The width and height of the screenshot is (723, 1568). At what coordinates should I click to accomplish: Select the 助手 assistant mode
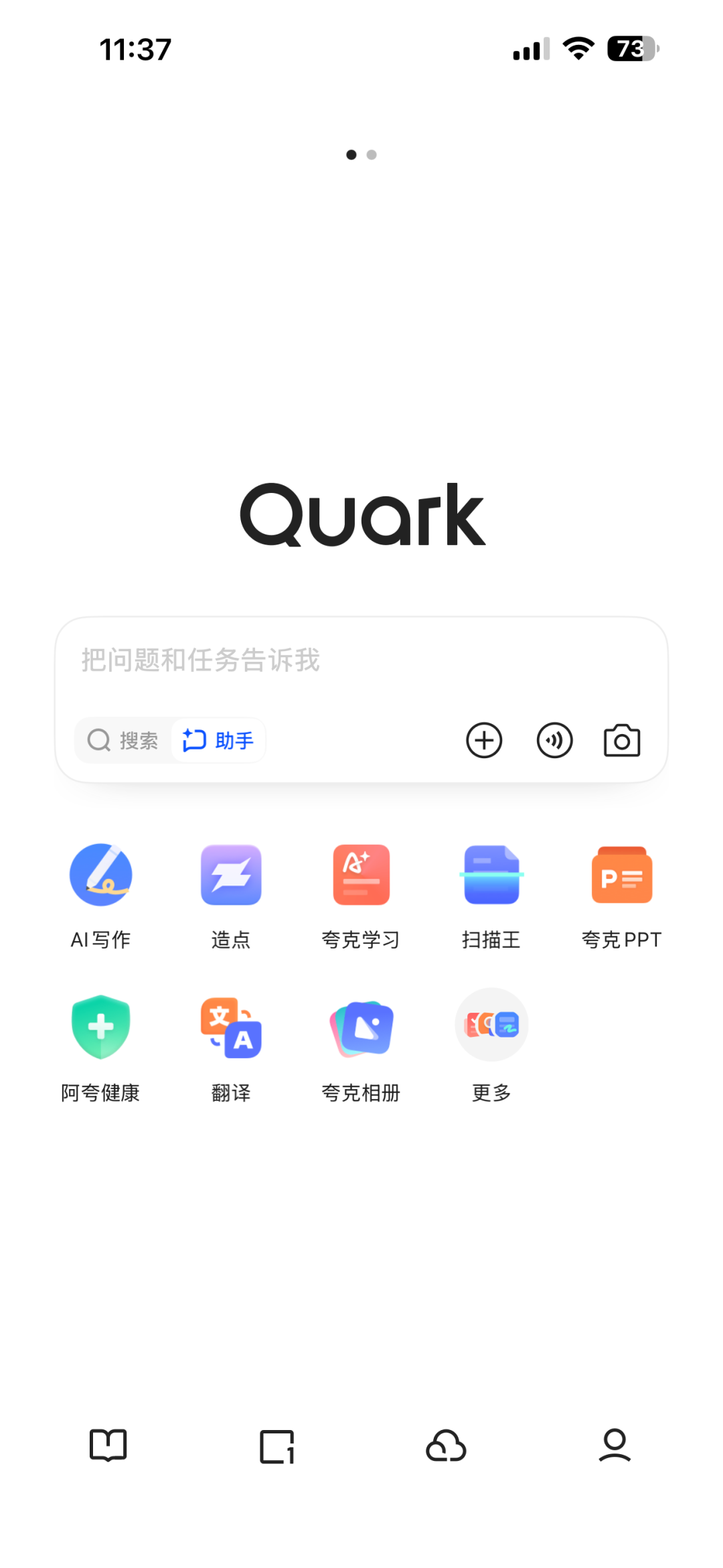(219, 741)
